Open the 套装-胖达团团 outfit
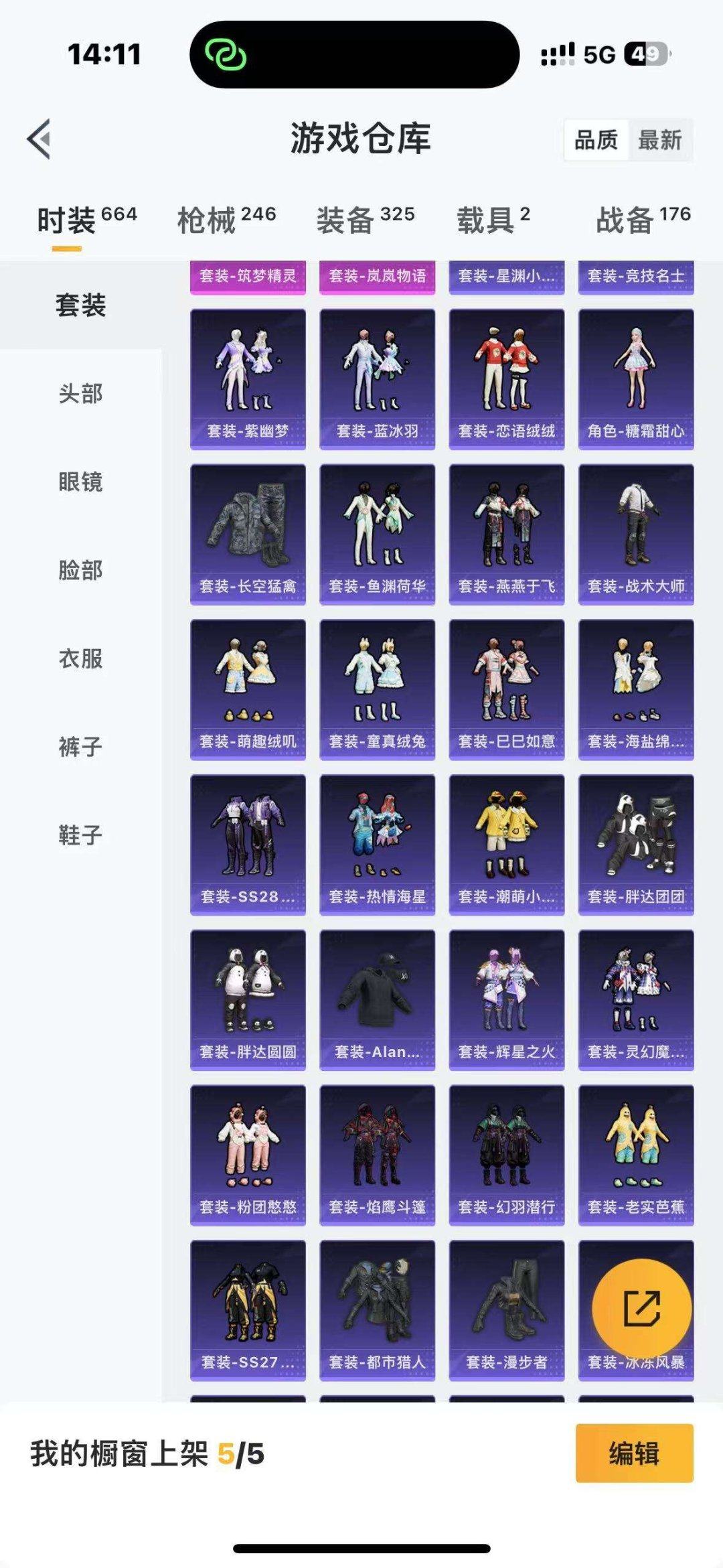 [x=636, y=845]
